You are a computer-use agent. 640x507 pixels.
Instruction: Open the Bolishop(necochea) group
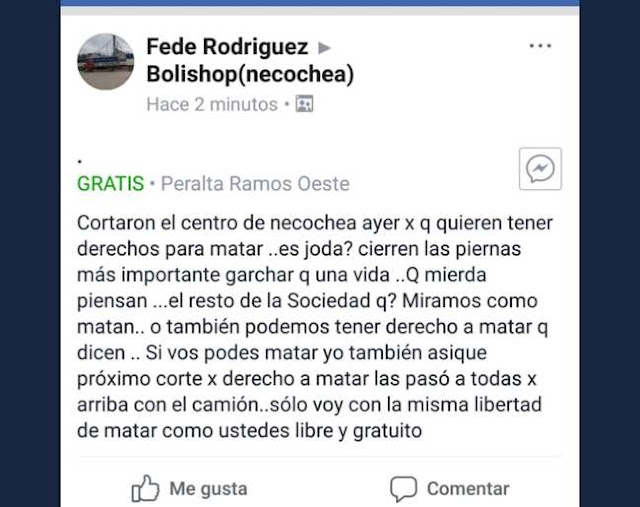click(x=249, y=74)
